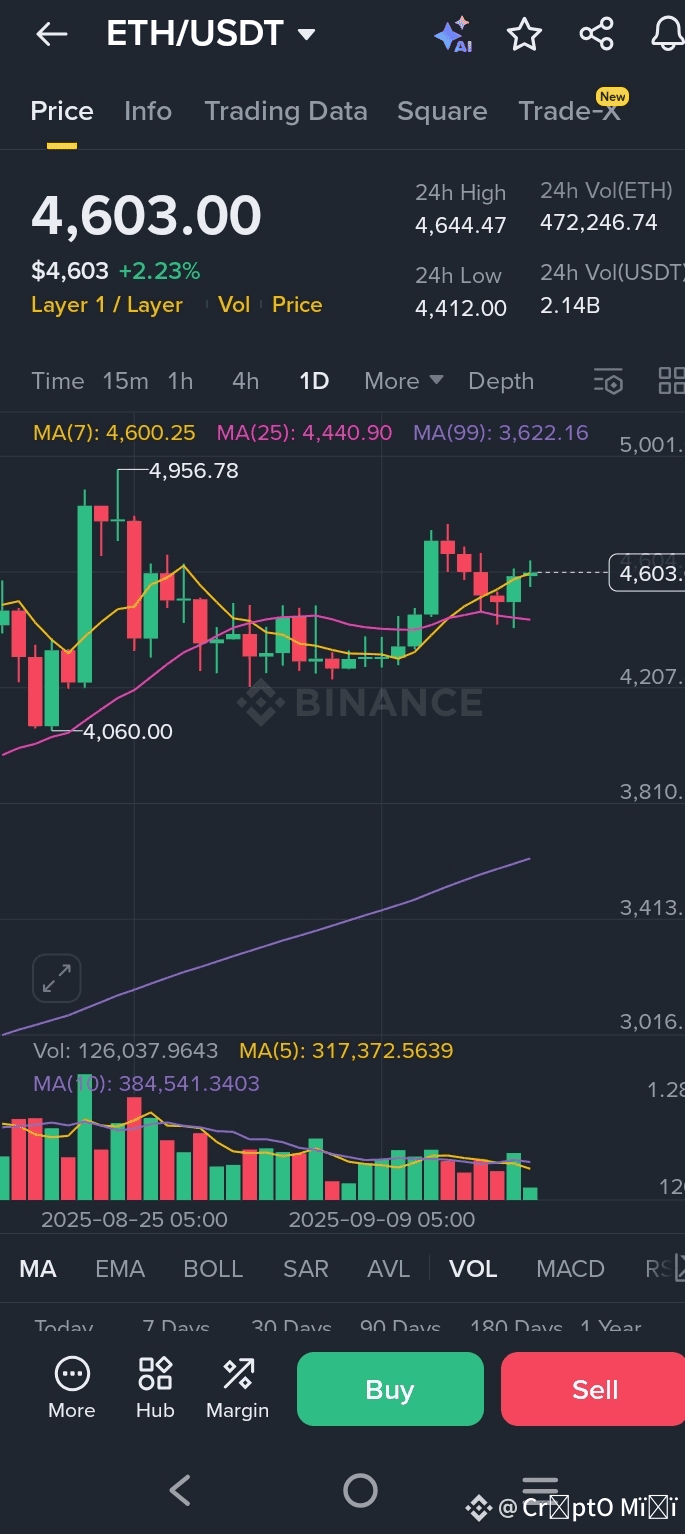This screenshot has width=685, height=1534.
Task: Open the ETH/USDT pair dropdown
Action: coord(211,34)
